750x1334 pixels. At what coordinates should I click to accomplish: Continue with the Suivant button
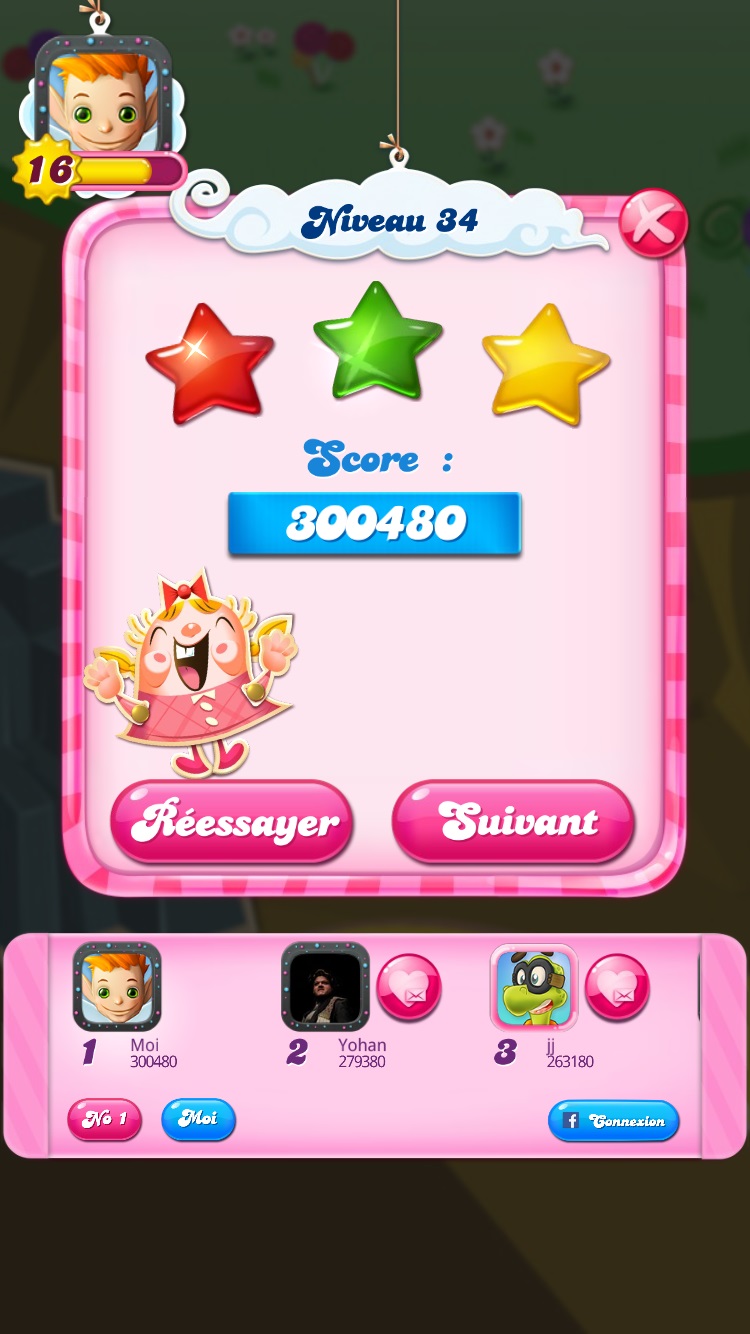point(514,822)
